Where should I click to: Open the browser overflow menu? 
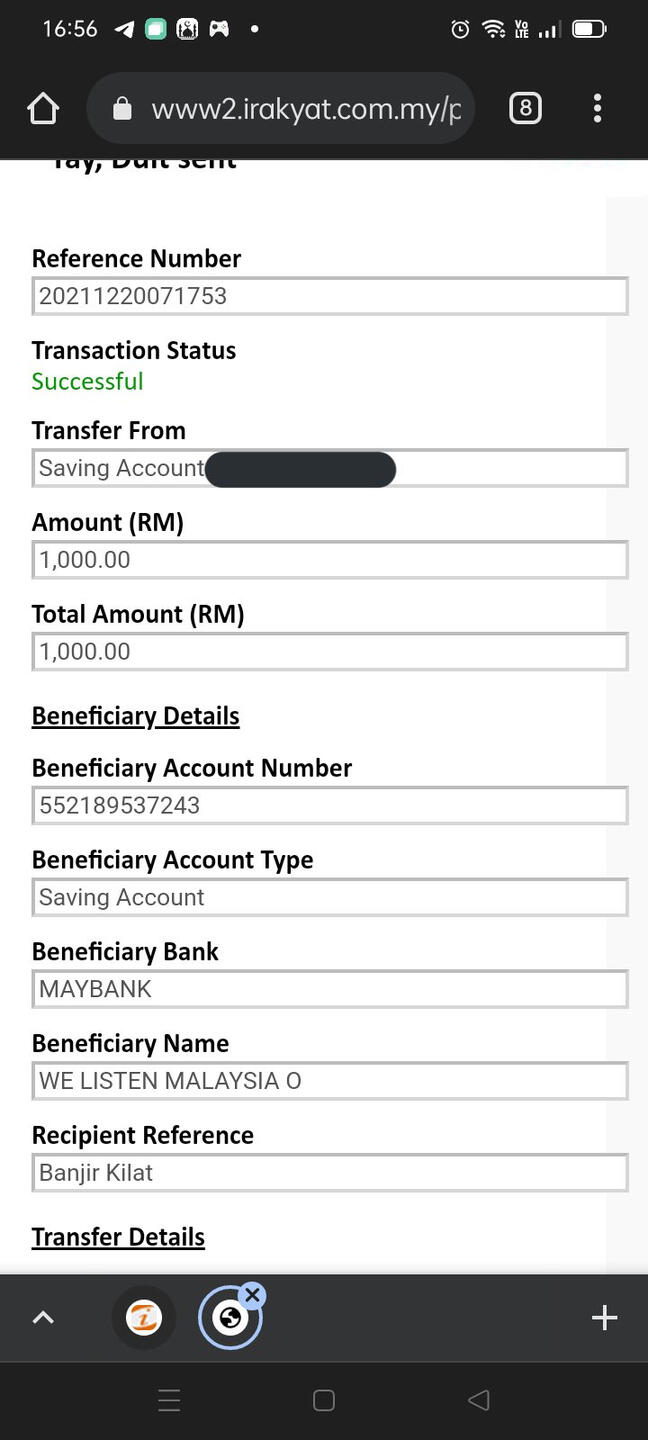597,108
